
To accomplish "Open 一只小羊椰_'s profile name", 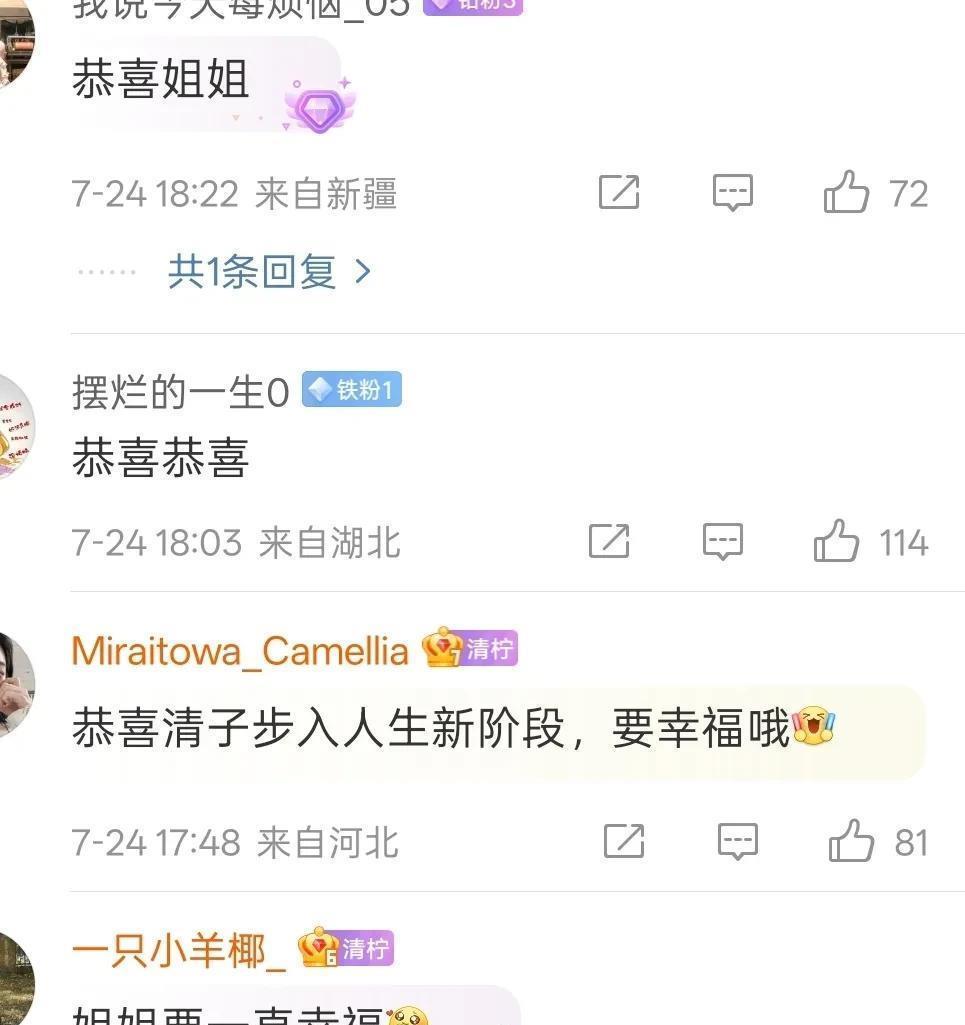I will click(178, 950).
